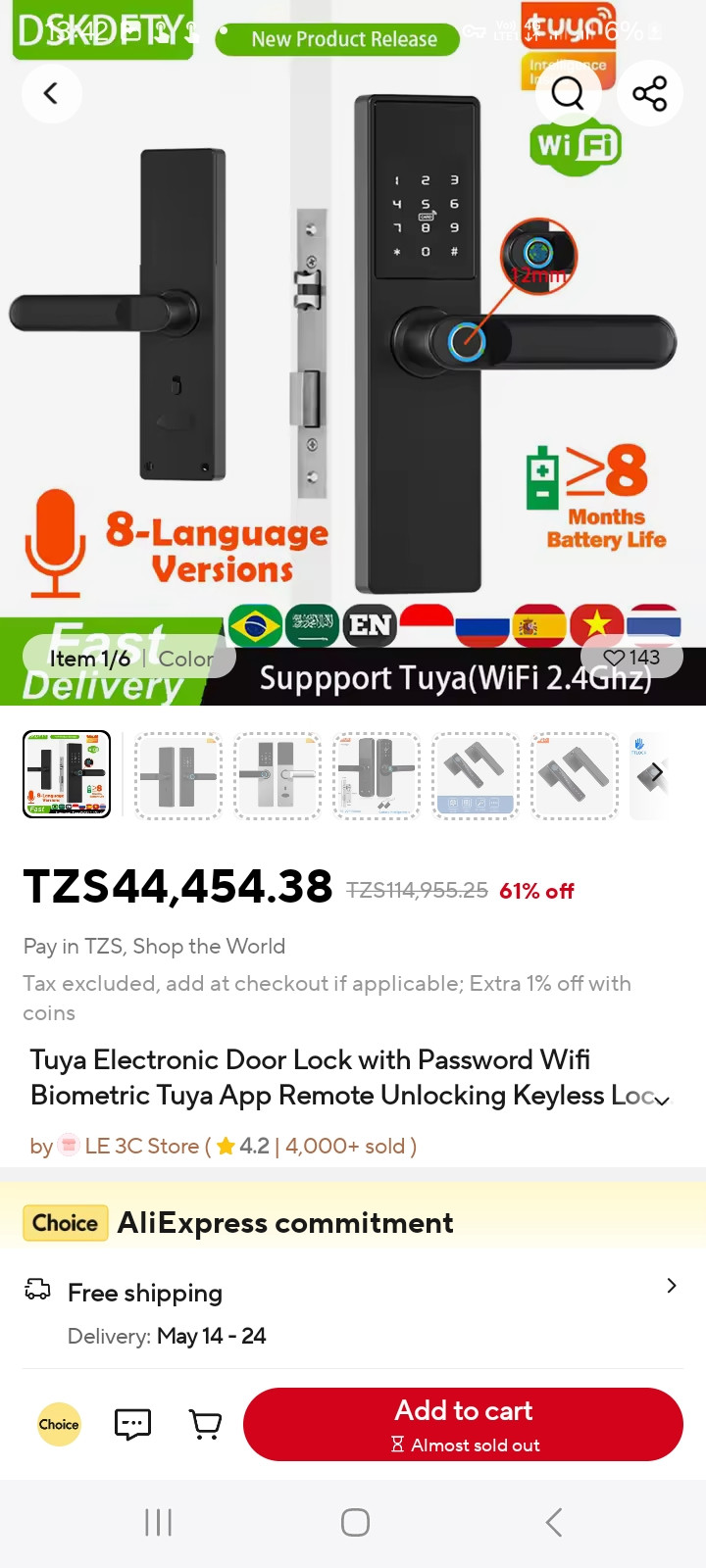Choose the third color variant thumbnail
The height and width of the screenshot is (1568, 706).
tap(277, 774)
